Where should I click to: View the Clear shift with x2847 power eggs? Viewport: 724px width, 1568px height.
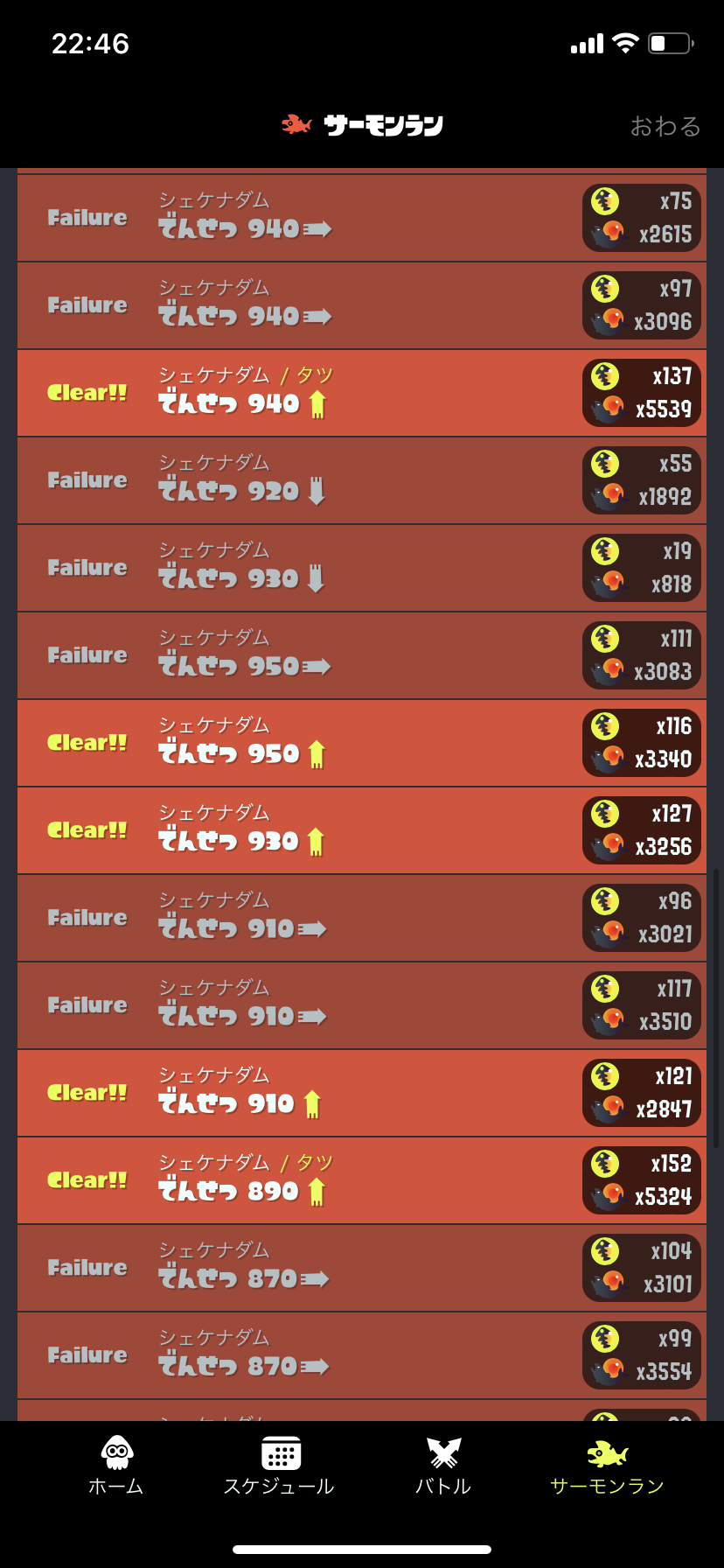(362, 1093)
